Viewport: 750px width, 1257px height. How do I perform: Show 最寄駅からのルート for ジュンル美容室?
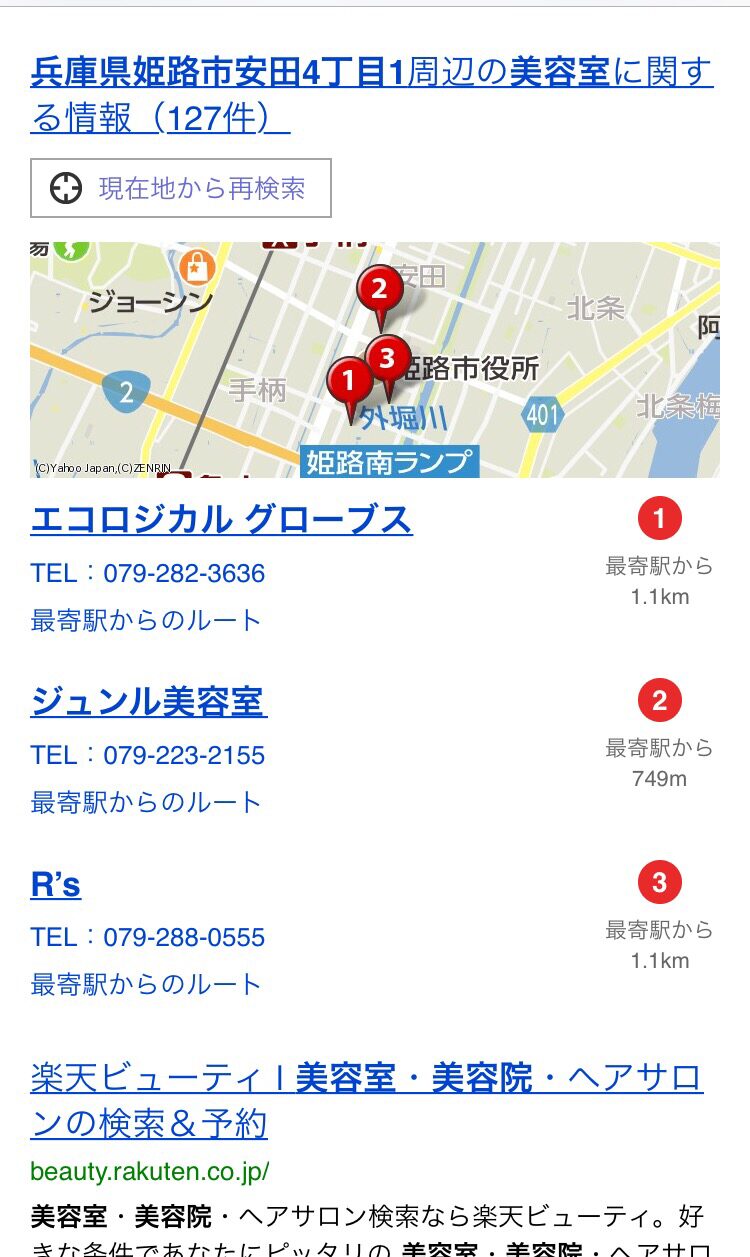146,803
